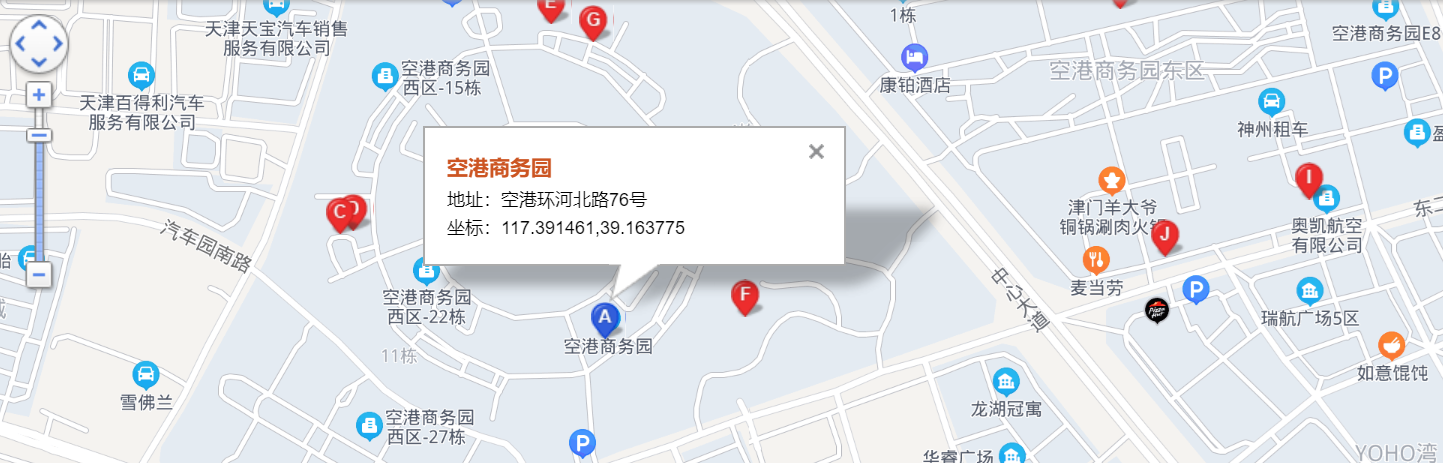The width and height of the screenshot is (1443, 463).
Task: Open the red marker I
Action: pos(1307,178)
